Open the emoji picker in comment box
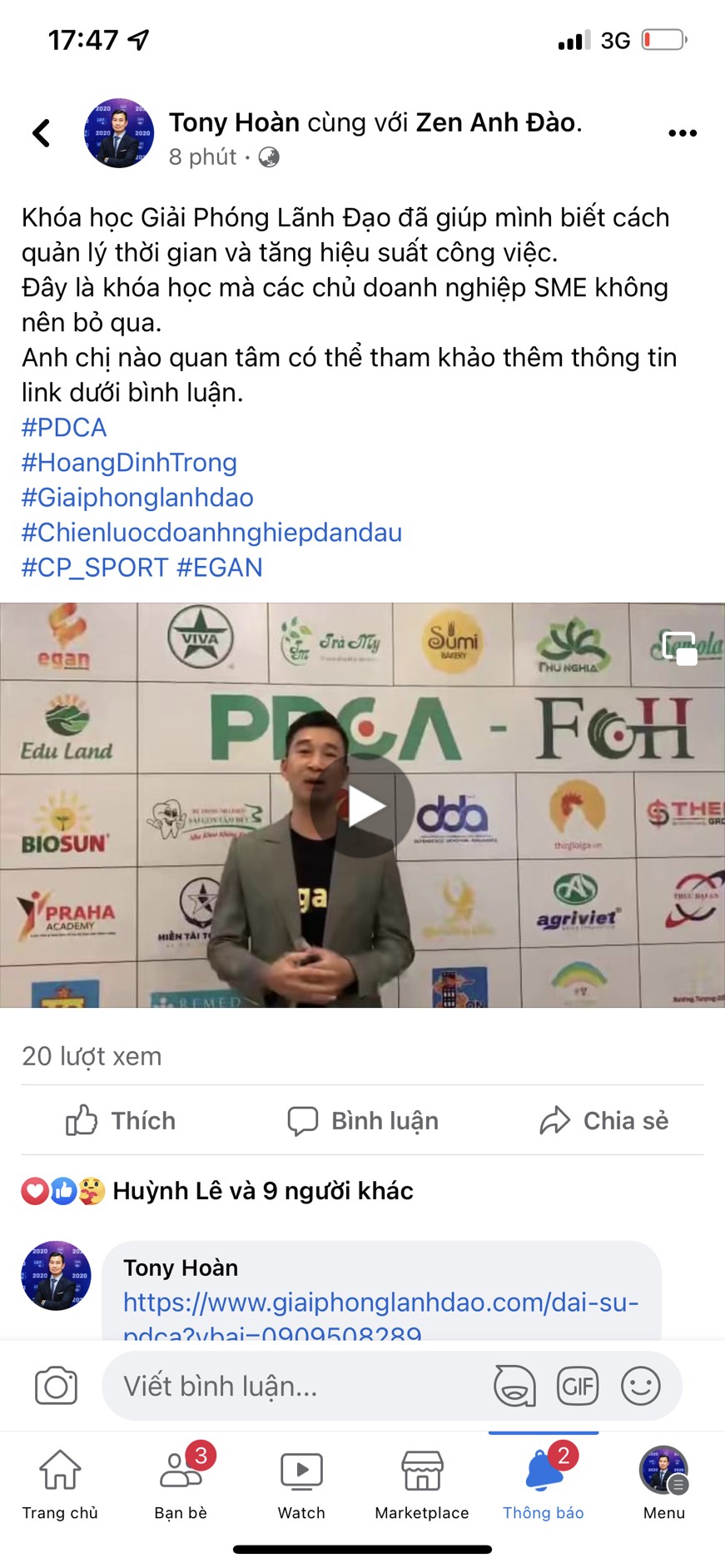The width and height of the screenshot is (725, 1568). click(x=641, y=1387)
